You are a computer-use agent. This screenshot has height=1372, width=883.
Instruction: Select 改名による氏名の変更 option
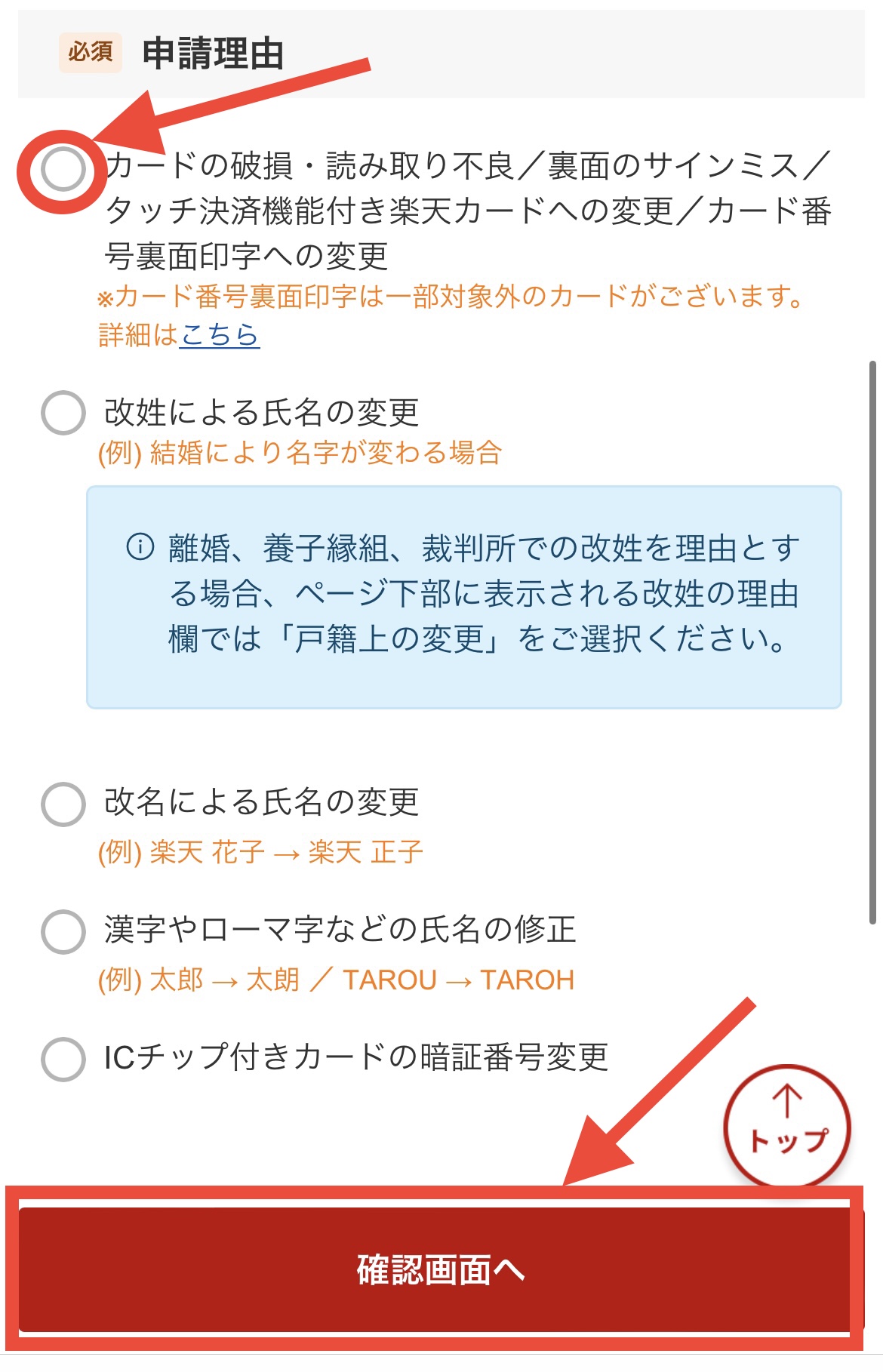63,804
